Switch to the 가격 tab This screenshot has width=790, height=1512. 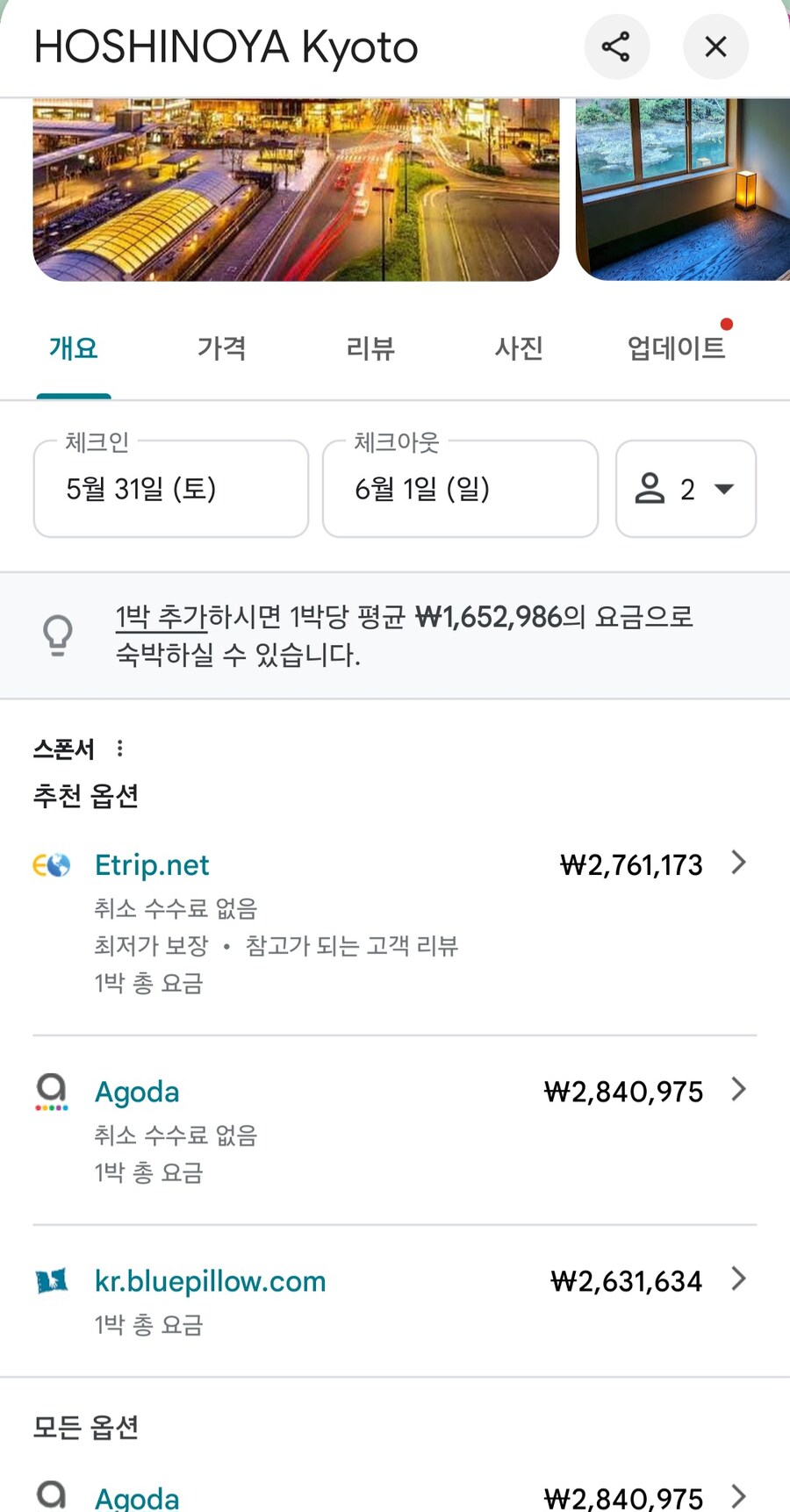tap(221, 348)
